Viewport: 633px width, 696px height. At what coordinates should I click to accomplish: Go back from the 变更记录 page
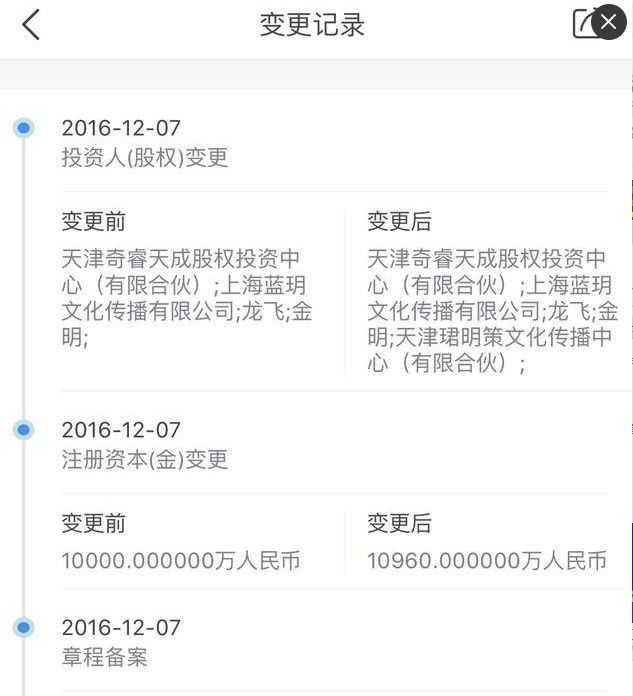coord(31,24)
